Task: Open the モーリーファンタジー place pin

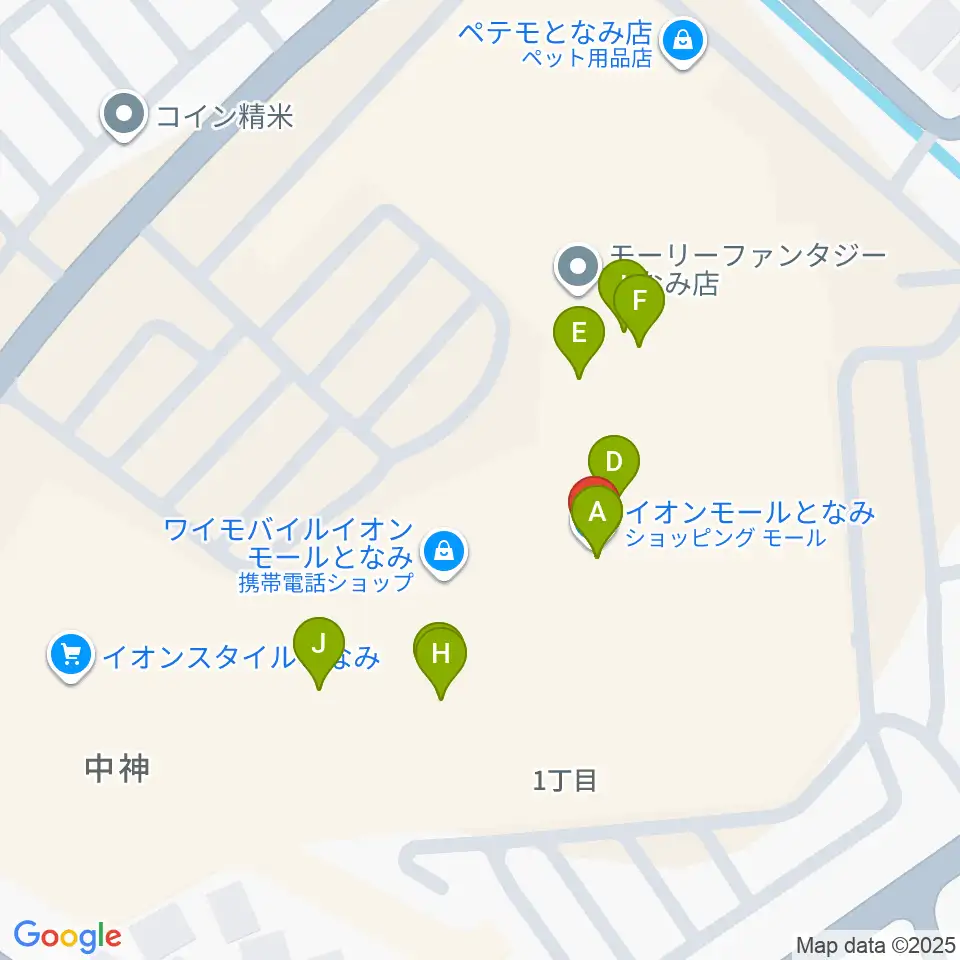Action: [x=577, y=268]
